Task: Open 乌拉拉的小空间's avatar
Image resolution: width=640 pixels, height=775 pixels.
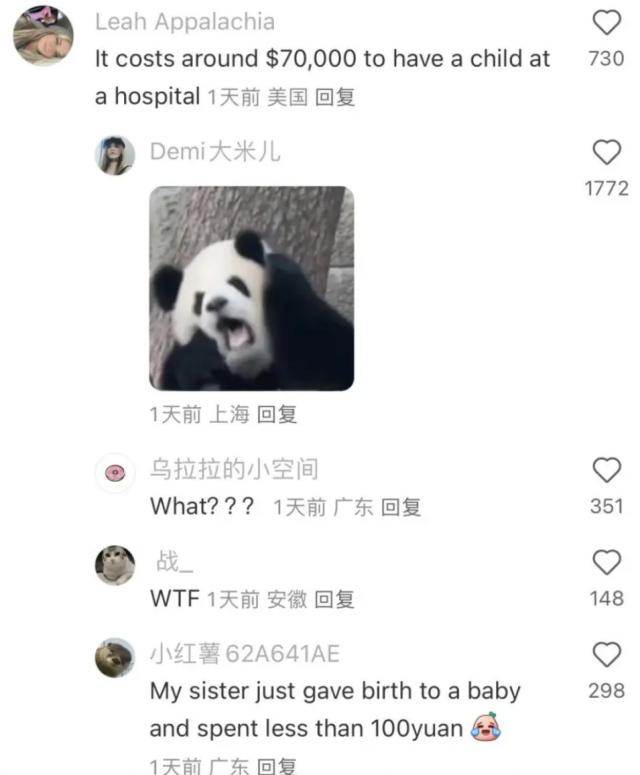Action: click(x=115, y=472)
